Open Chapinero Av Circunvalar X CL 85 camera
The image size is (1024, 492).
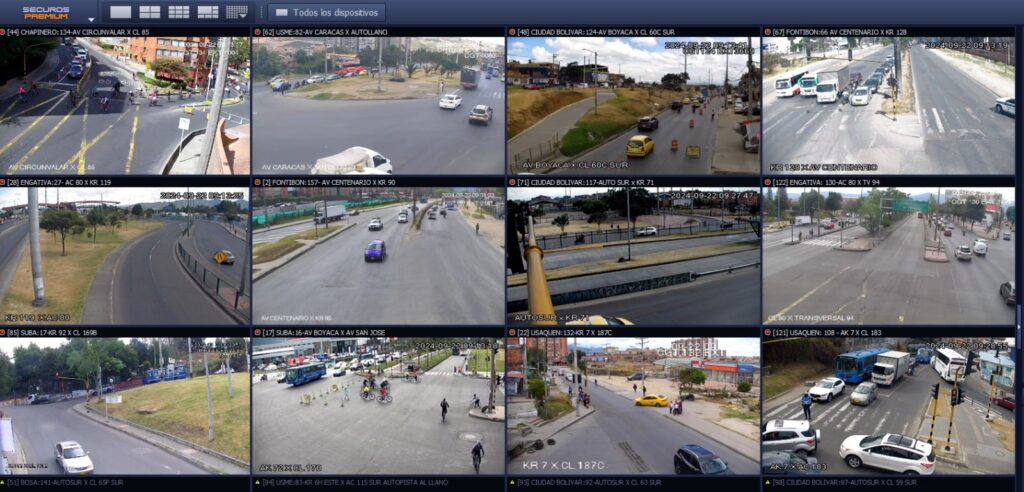click(x=125, y=105)
